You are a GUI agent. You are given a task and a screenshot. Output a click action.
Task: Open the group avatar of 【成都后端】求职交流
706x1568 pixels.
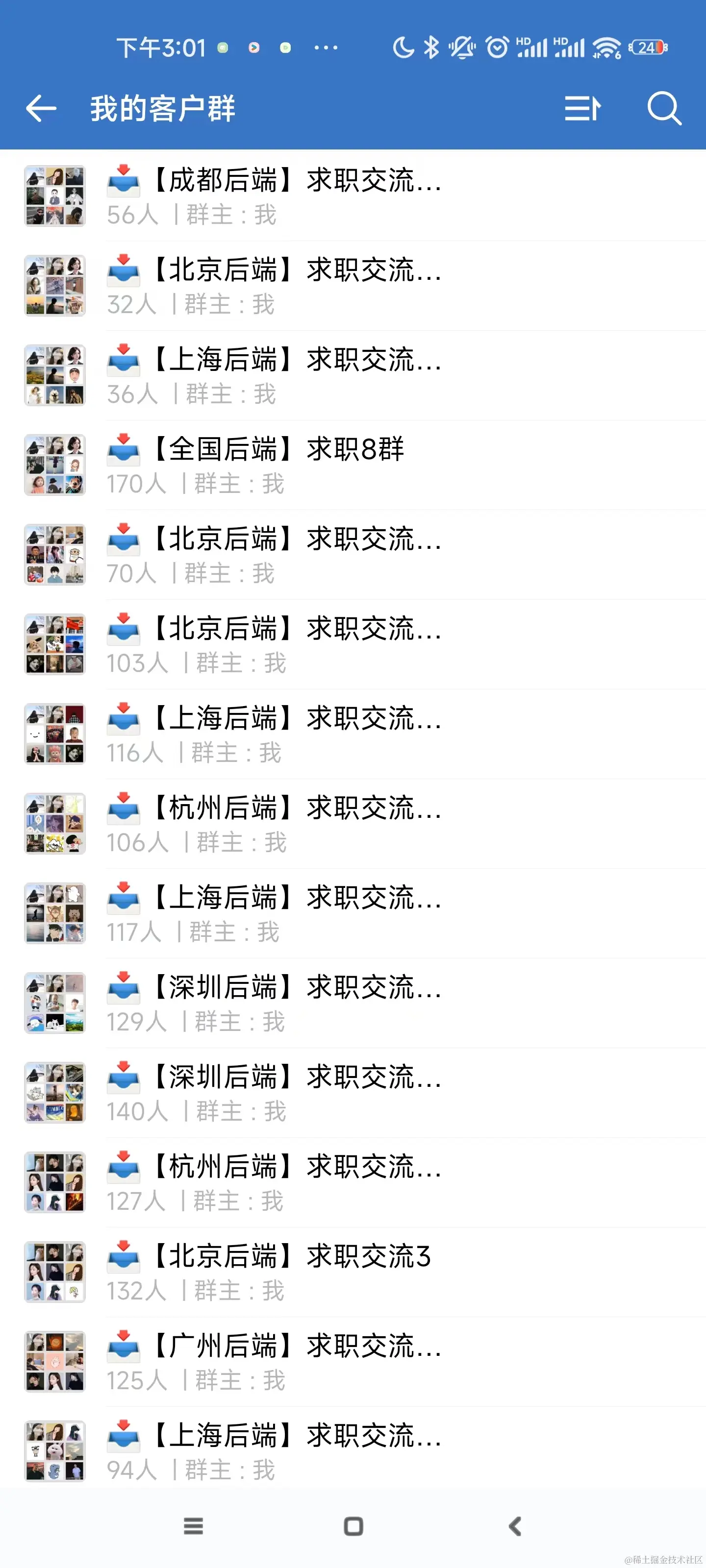point(54,196)
